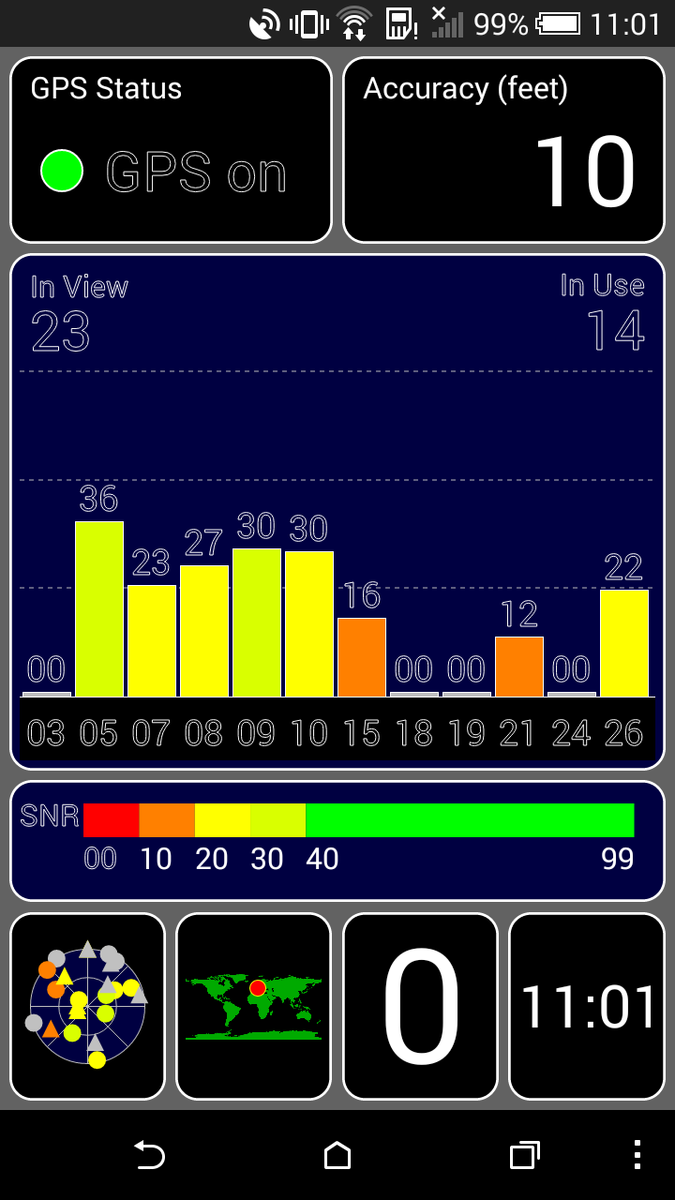Screen dimensions: 675x1200
Task: Show recent apps
Action: 525,1155
